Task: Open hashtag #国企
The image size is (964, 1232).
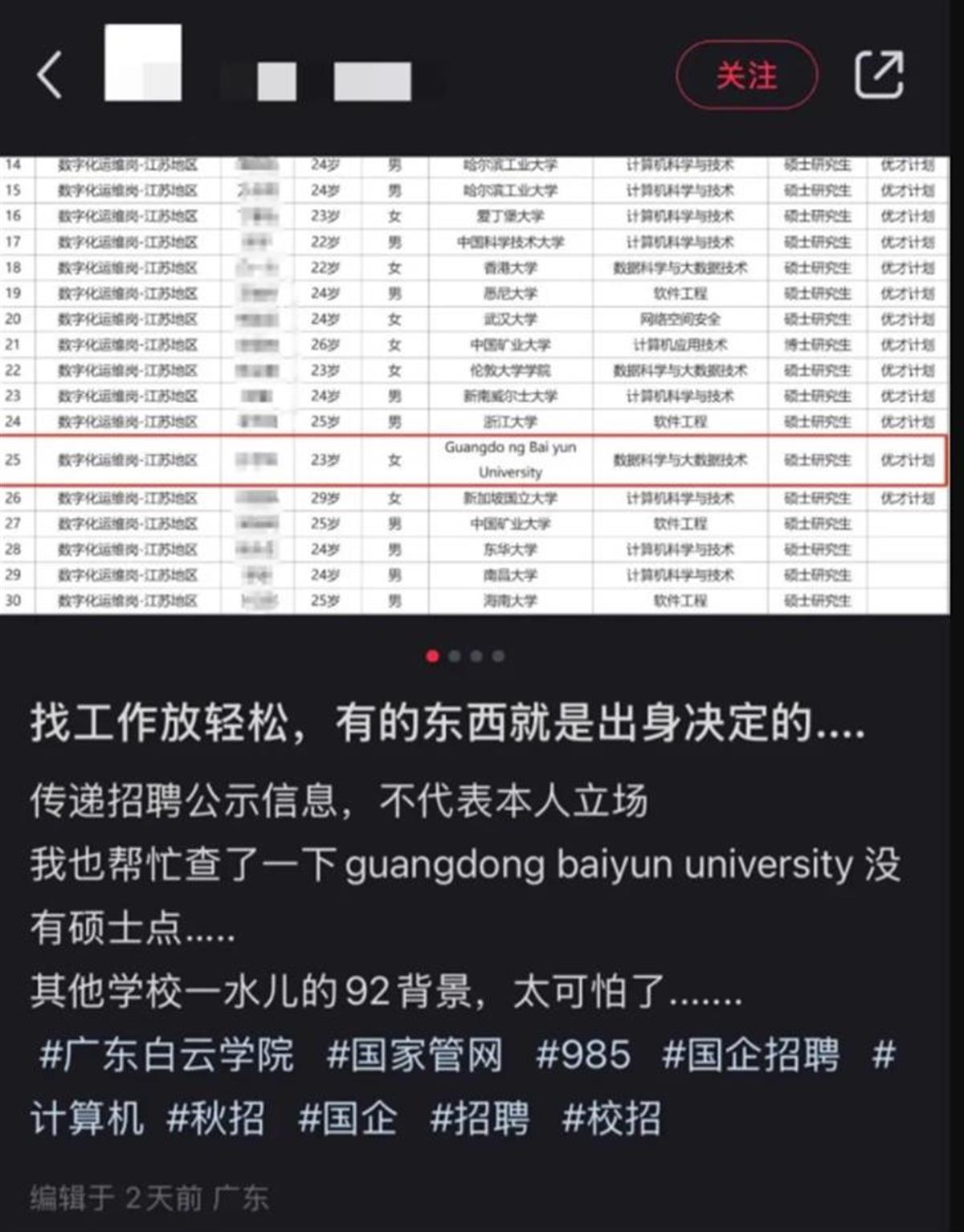Action: tap(347, 1118)
